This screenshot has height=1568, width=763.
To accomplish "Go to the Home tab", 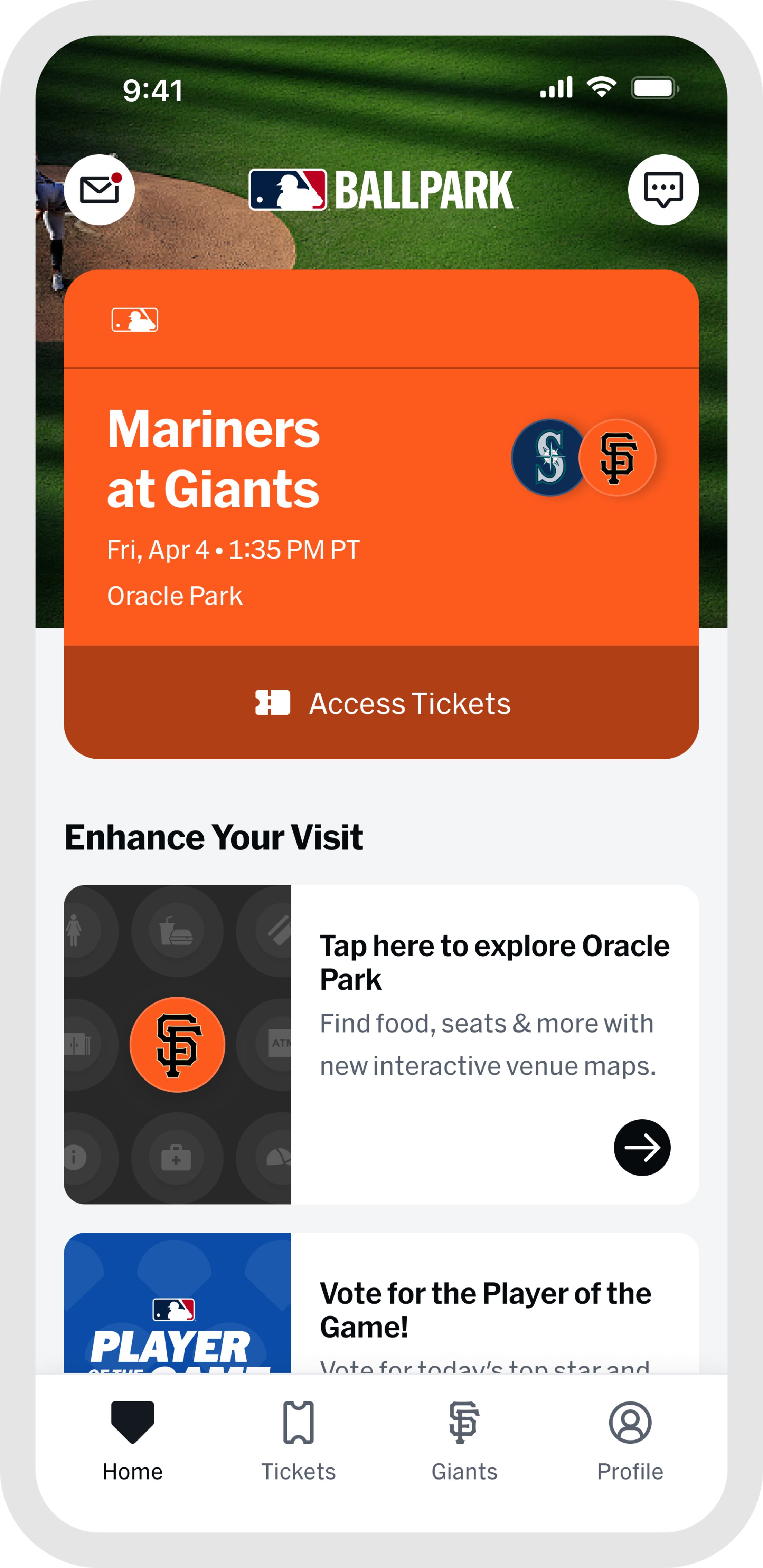I will pos(133,1439).
